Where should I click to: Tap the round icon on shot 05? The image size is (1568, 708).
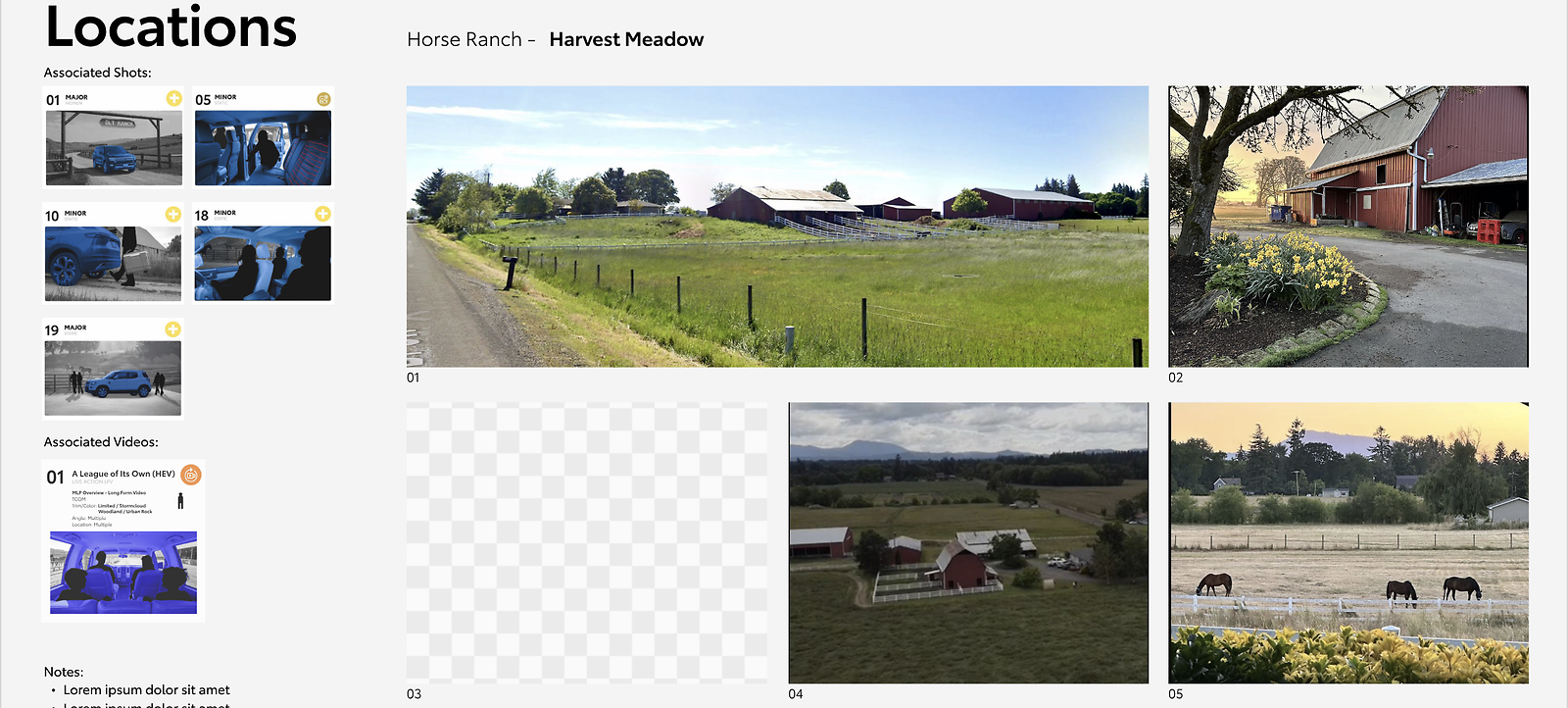(323, 99)
